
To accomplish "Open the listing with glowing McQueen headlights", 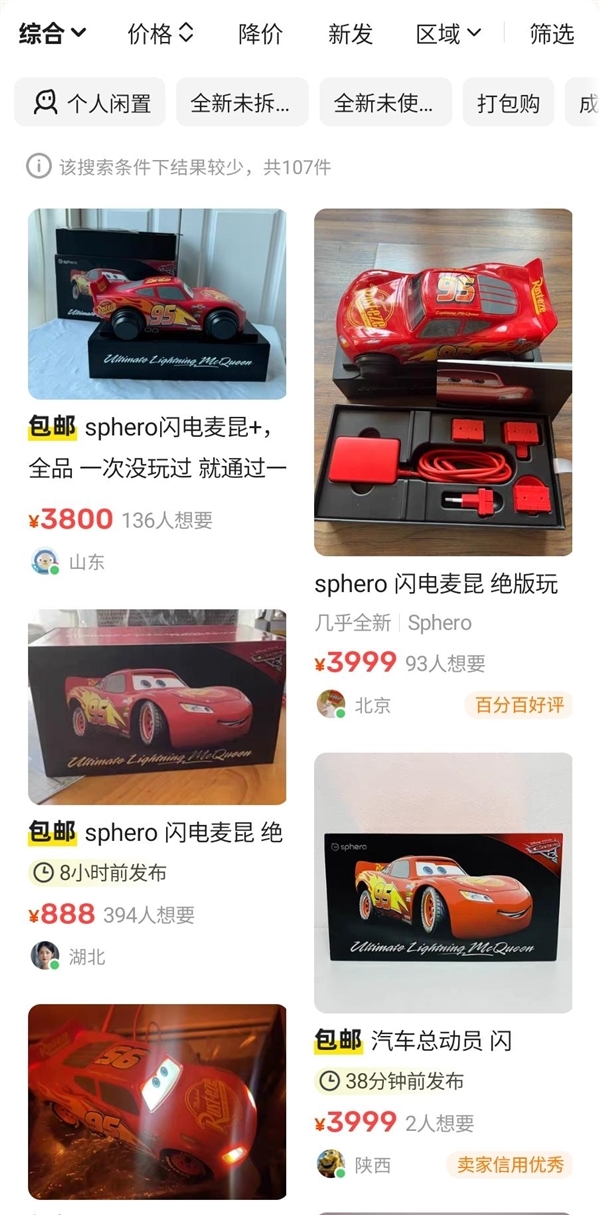I will tap(157, 1100).
